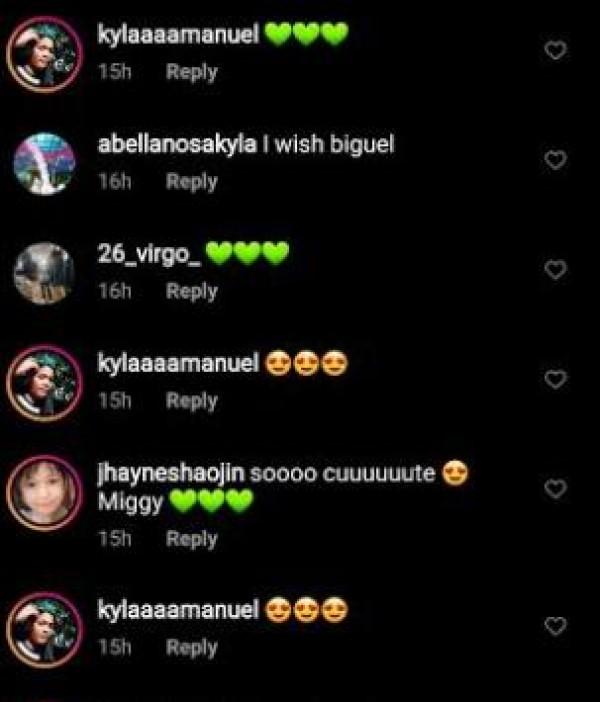Open jhayneshaojin's profile avatar
This screenshot has width=600, height=702.
coord(44,491)
